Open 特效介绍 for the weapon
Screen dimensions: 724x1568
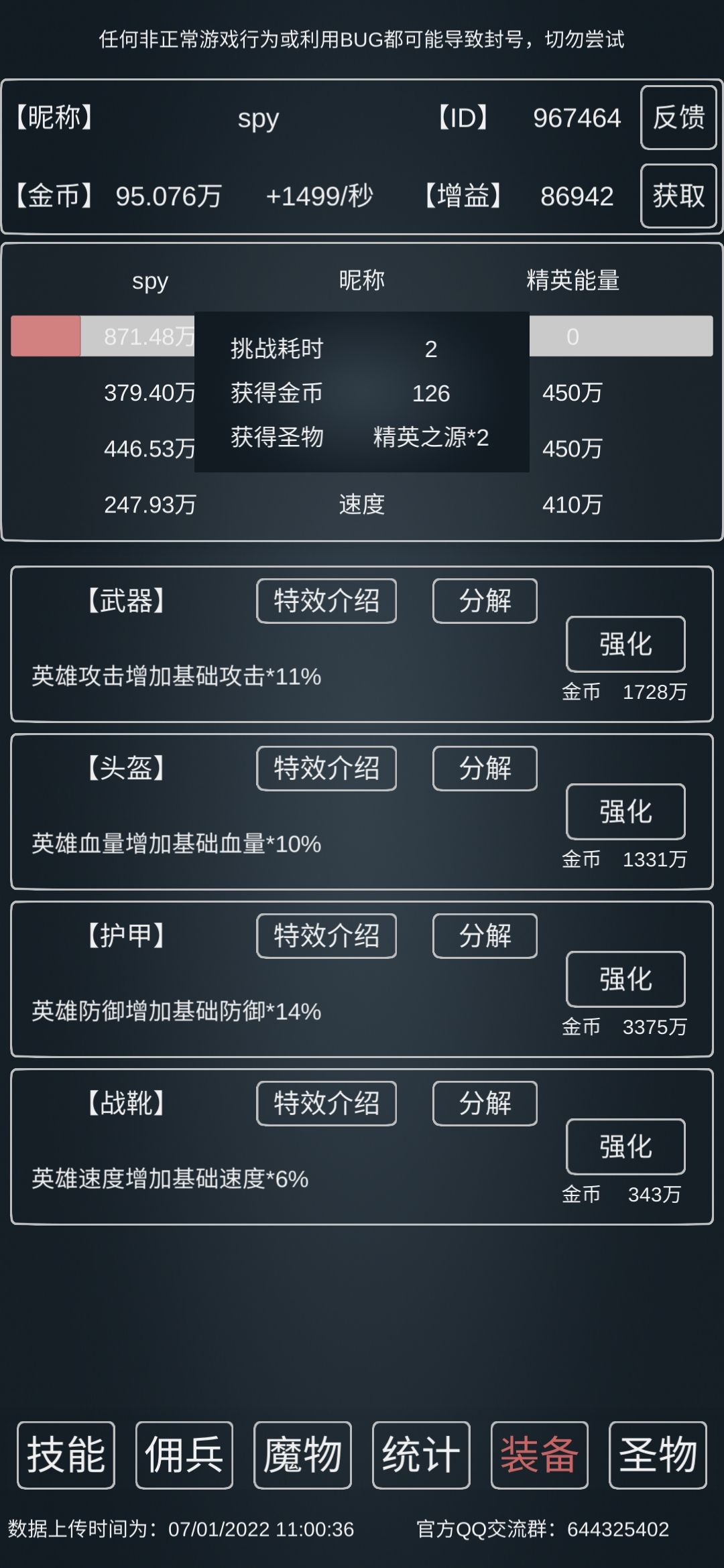tap(326, 601)
